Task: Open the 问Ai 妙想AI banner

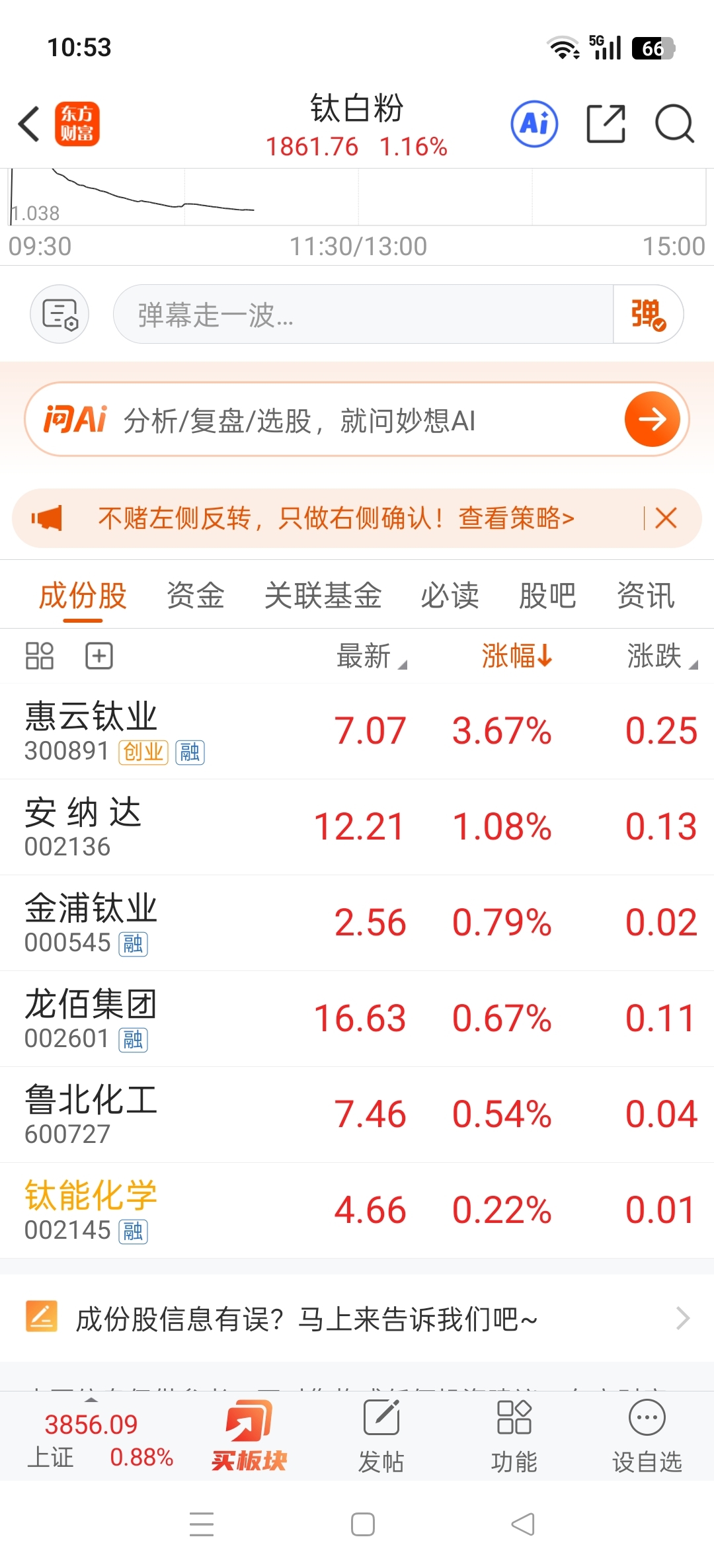Action: [x=357, y=419]
